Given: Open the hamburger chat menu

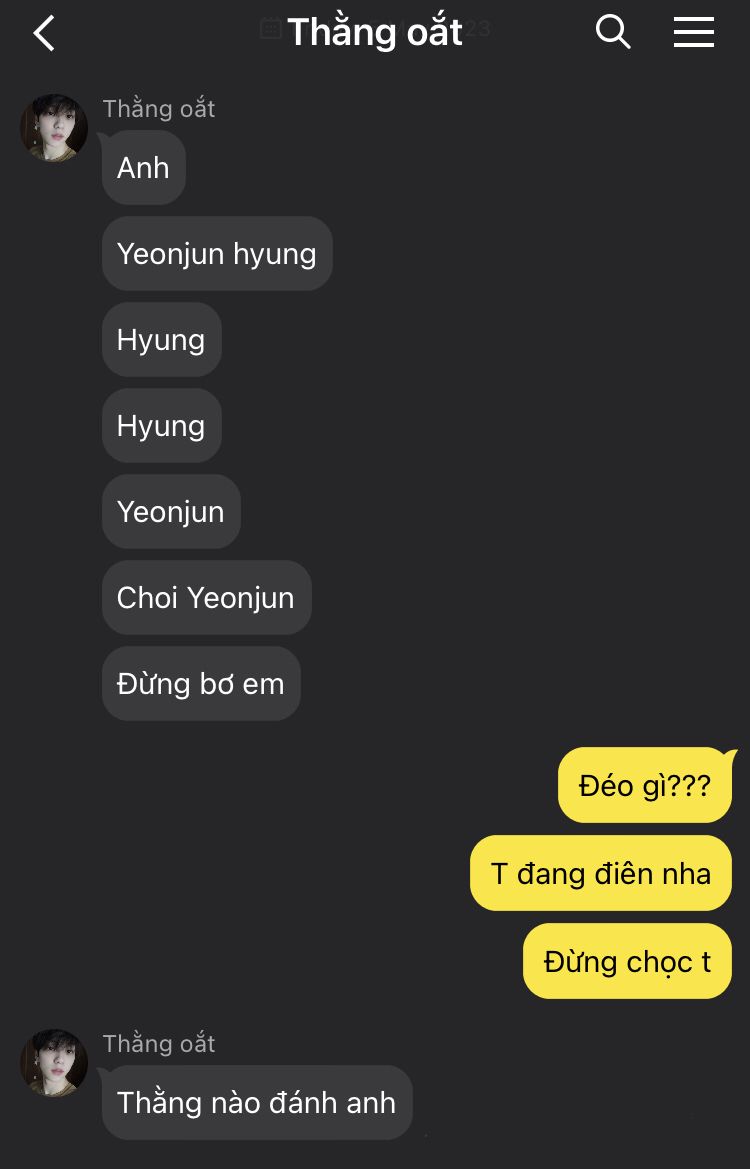Looking at the screenshot, I should click(x=693, y=32).
